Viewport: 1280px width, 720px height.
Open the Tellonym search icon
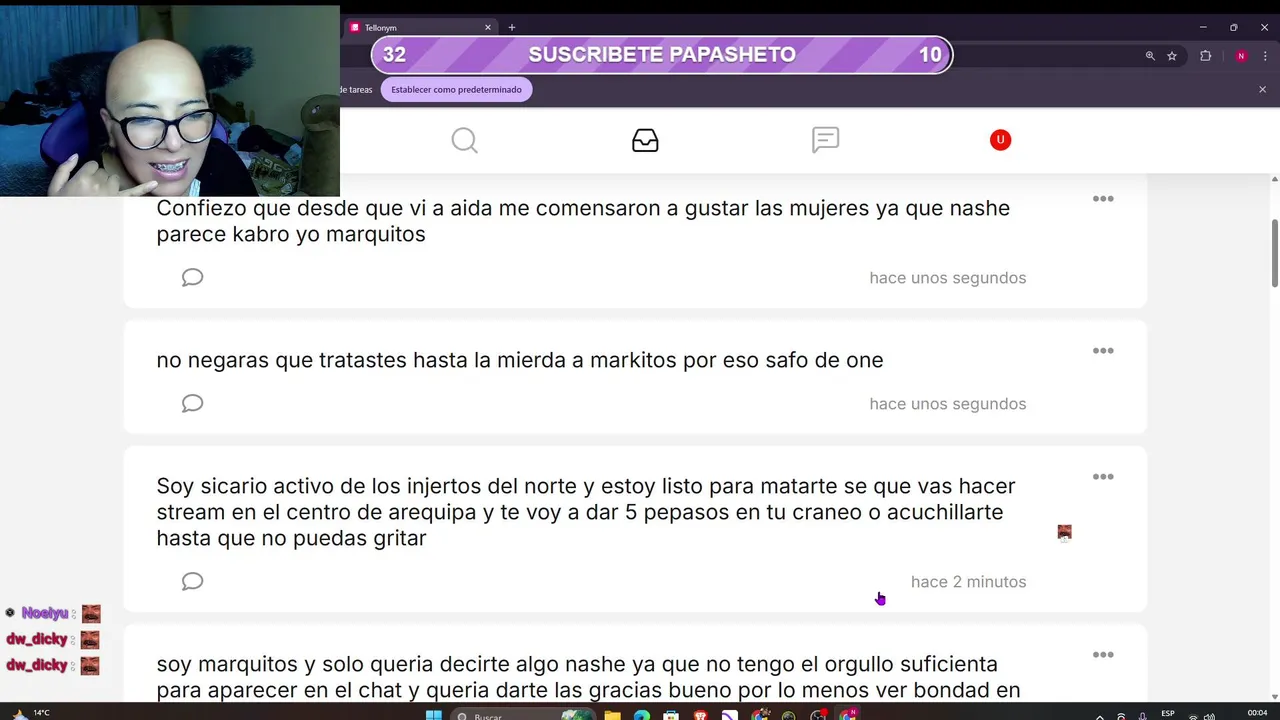(464, 141)
